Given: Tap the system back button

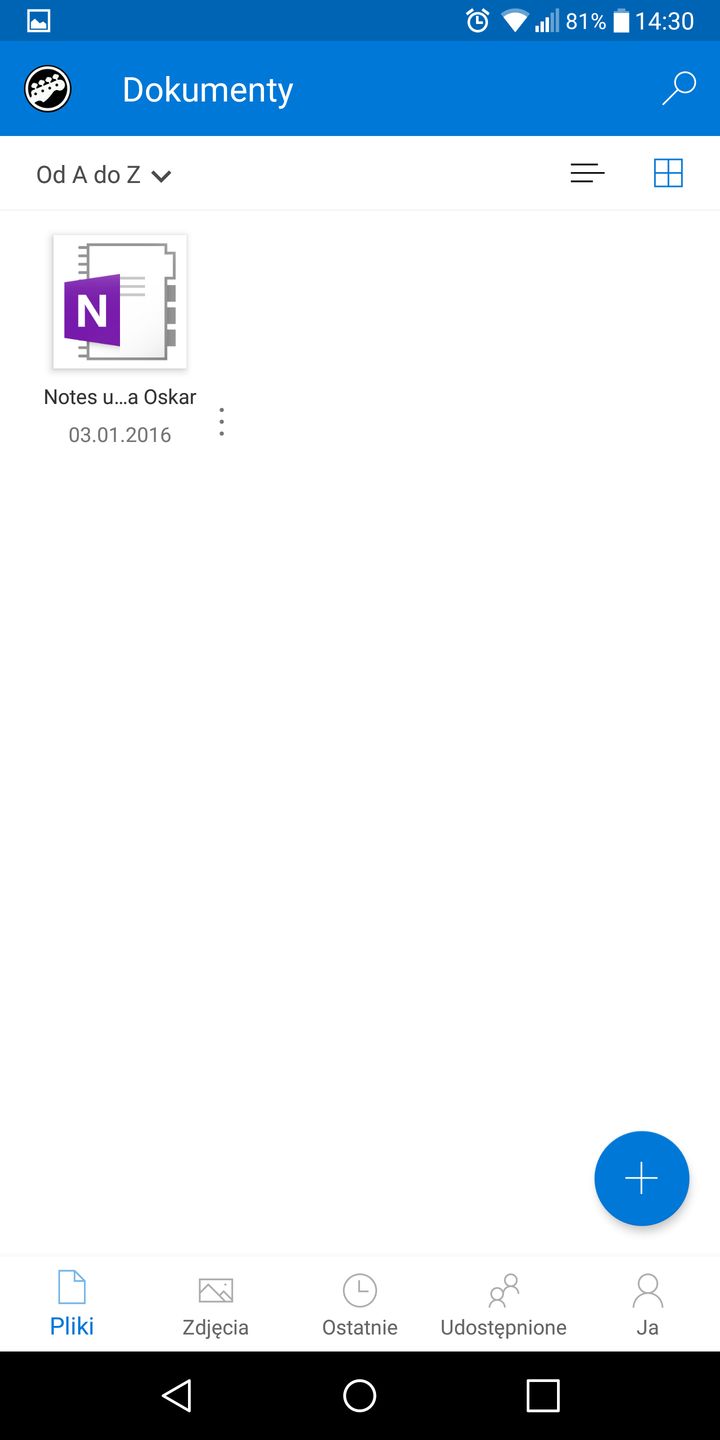Looking at the screenshot, I should [x=177, y=1395].
